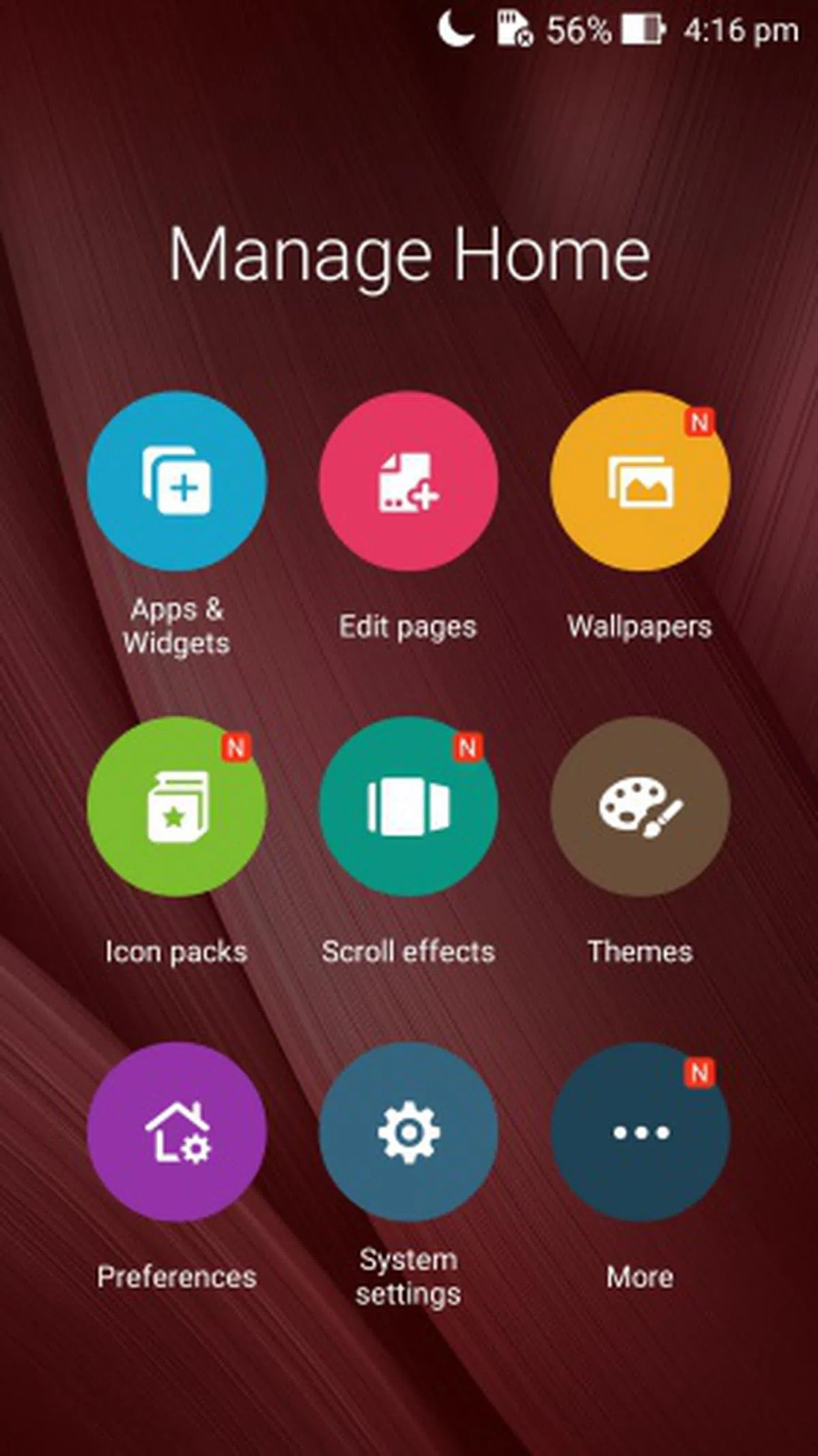The width and height of the screenshot is (818, 1456).
Task: Open Themes
Action: click(x=640, y=807)
